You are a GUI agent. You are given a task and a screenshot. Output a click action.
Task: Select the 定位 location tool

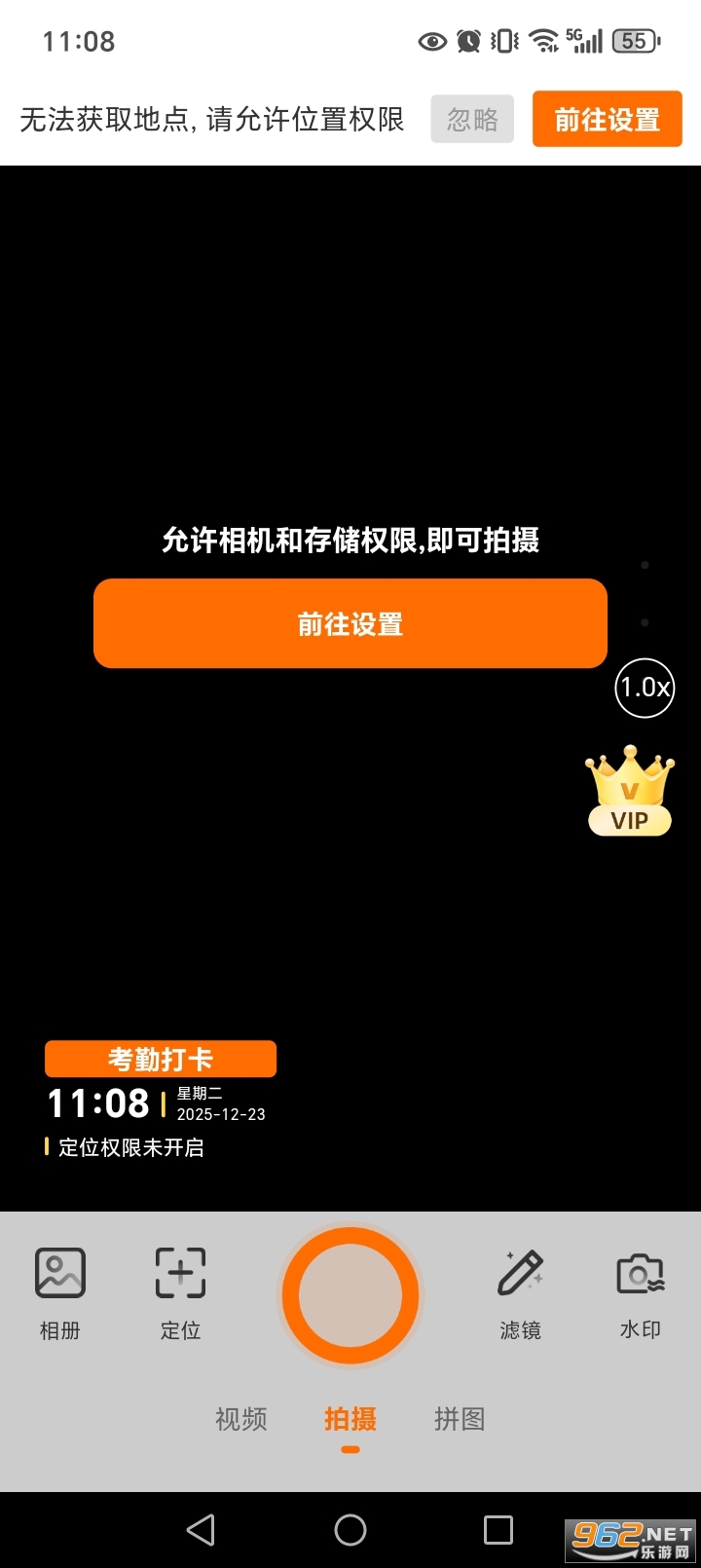(x=179, y=1290)
